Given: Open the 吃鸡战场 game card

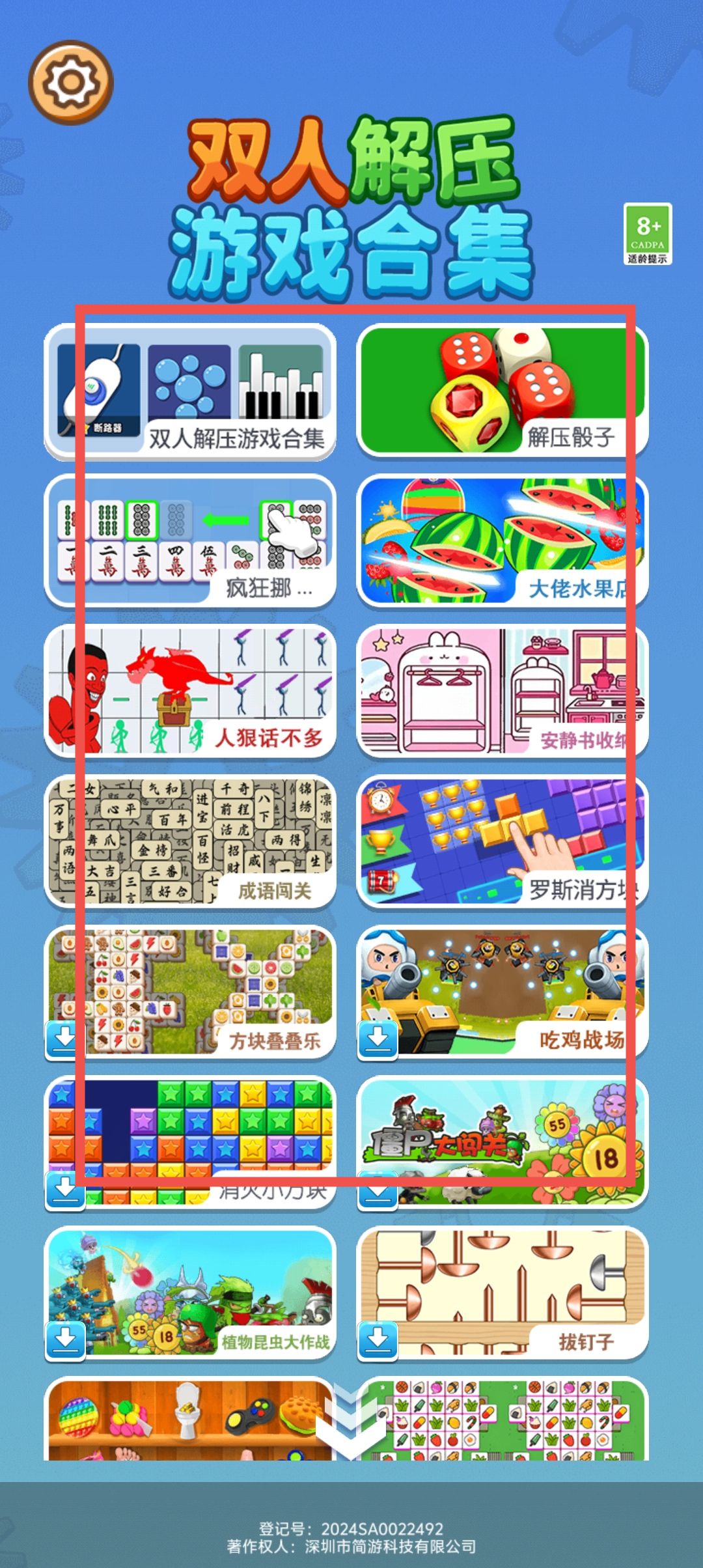Looking at the screenshot, I should [502, 991].
